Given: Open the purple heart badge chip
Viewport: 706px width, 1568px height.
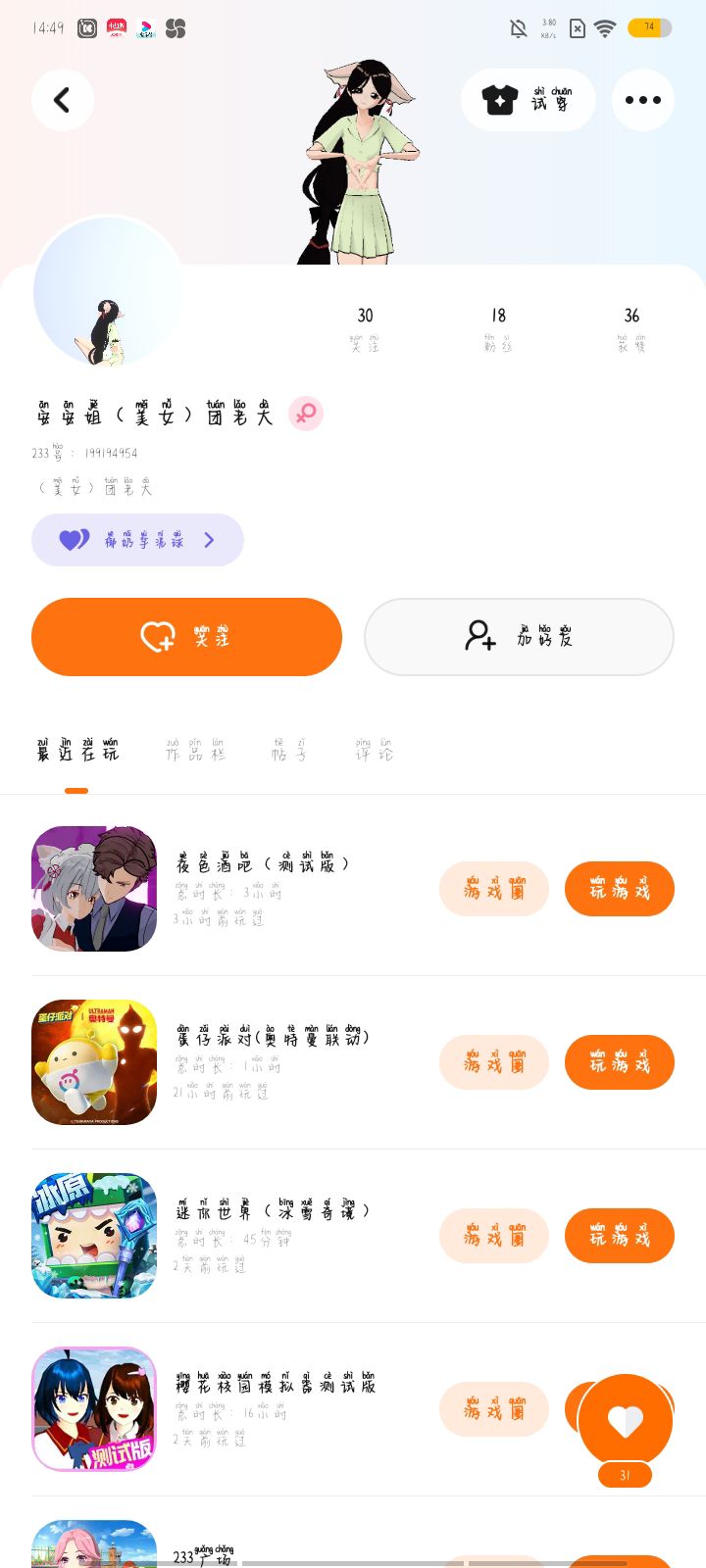Looking at the screenshot, I should [x=137, y=540].
